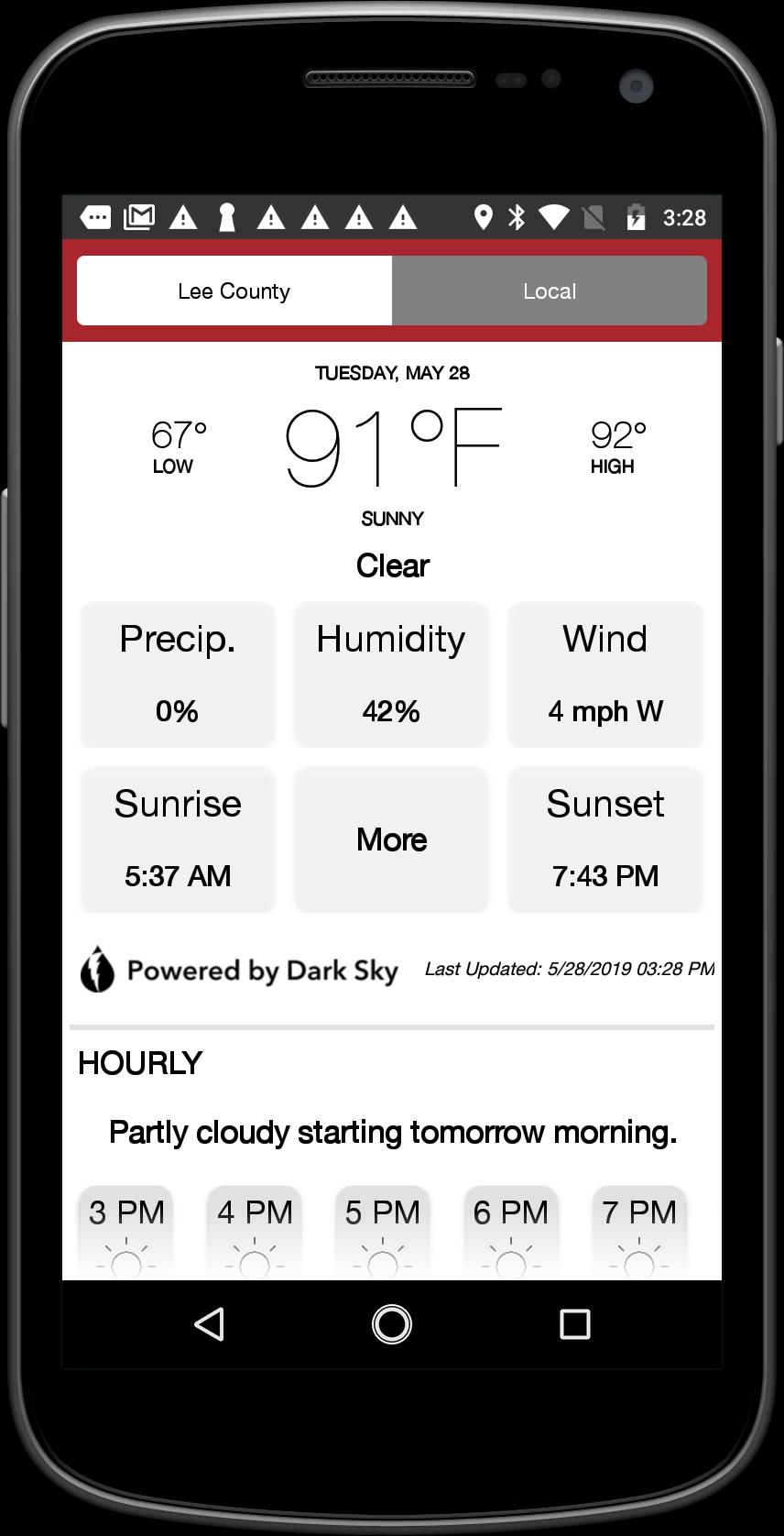
Task: Go back with the system back button
Action: click(x=210, y=1324)
